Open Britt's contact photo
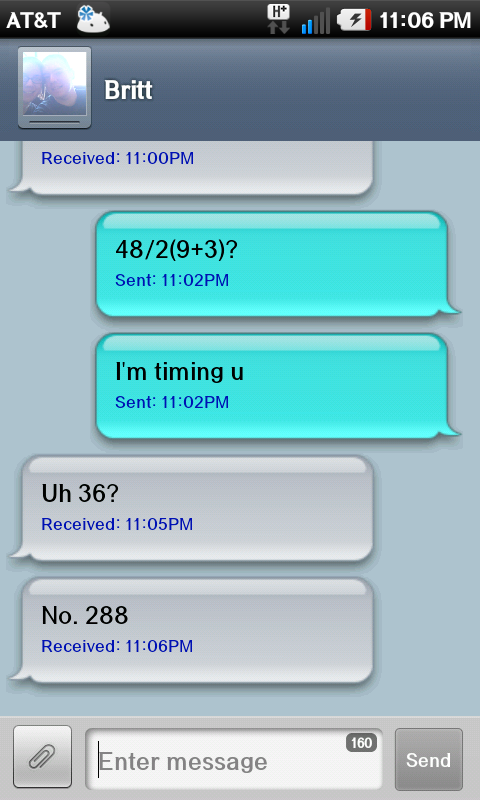Image resolution: width=480 pixels, height=800 pixels. 55,87
